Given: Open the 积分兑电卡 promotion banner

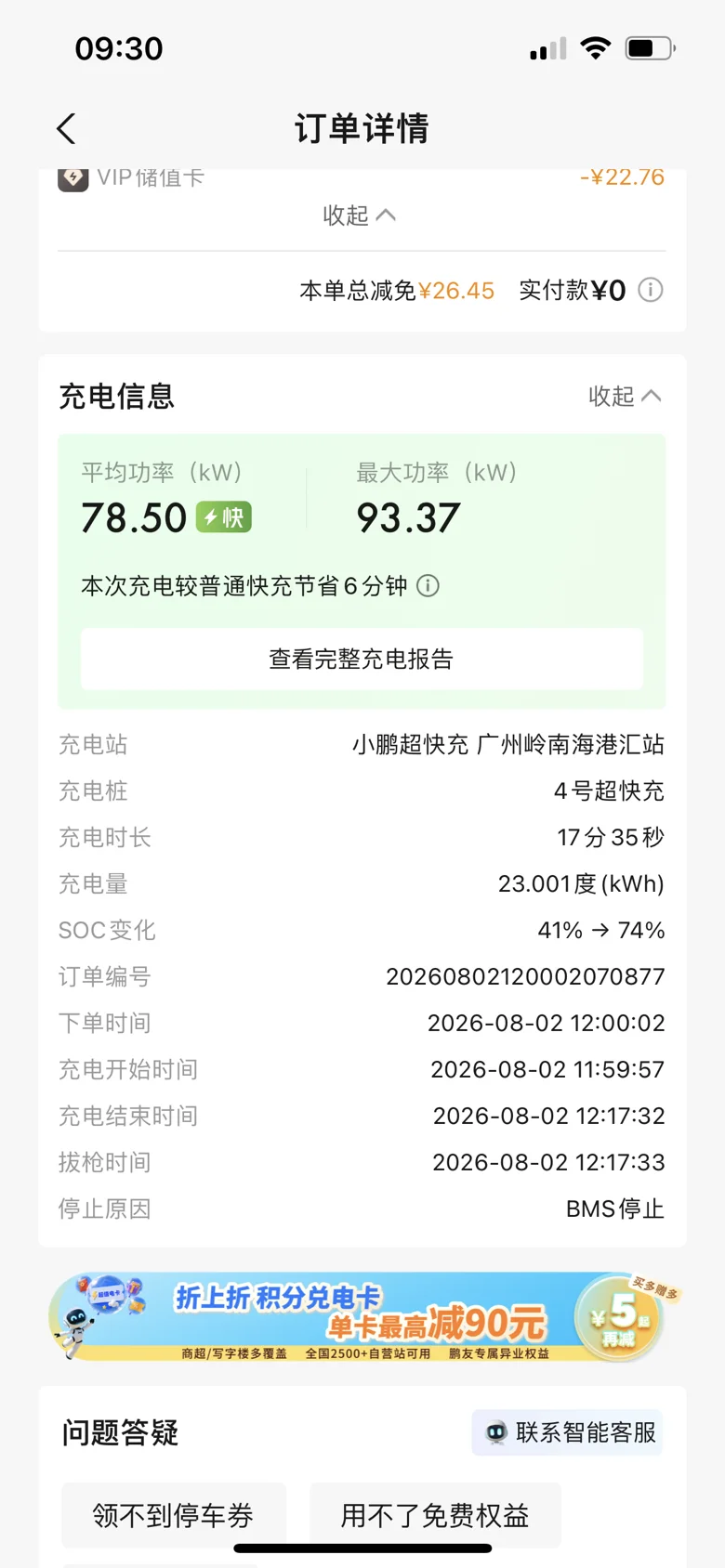Looking at the screenshot, I should pyautogui.click(x=364, y=1317).
